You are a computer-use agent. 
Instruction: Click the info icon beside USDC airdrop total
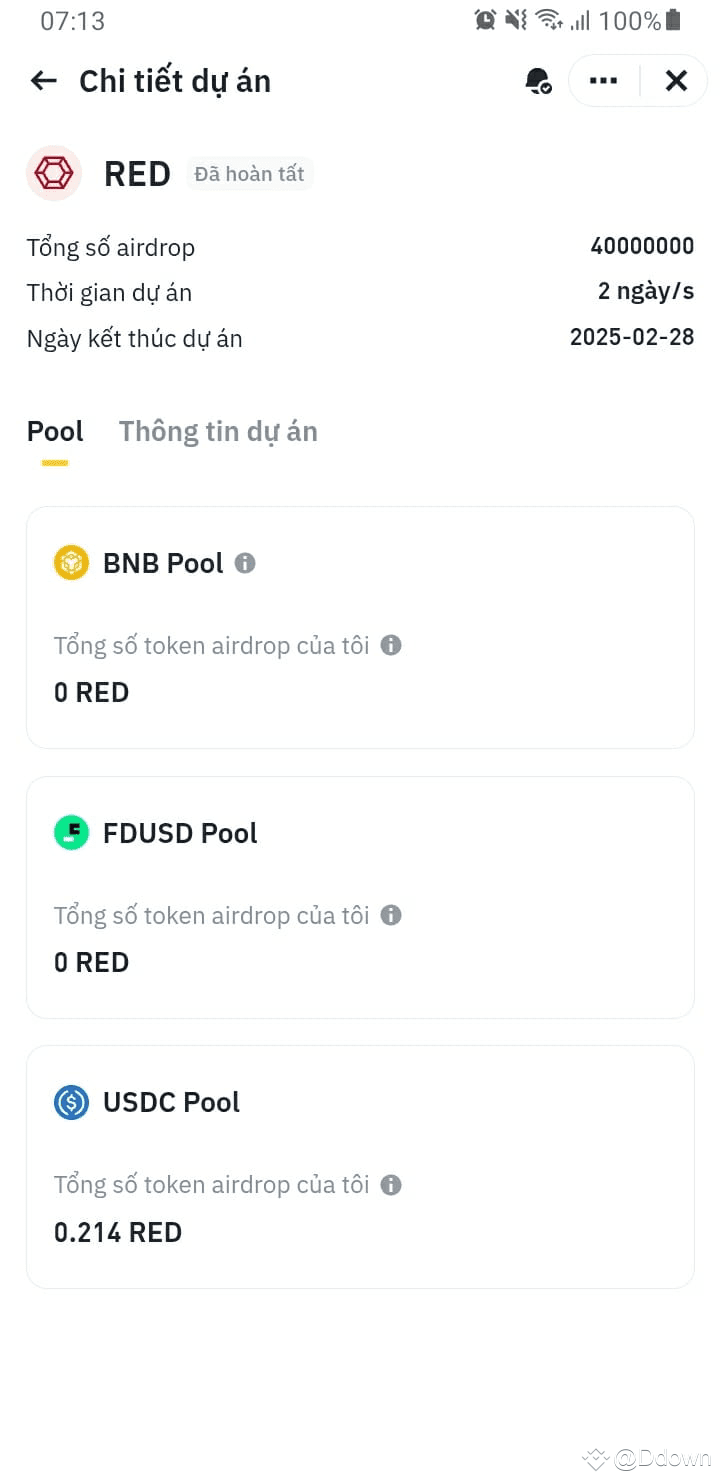coord(391,1184)
